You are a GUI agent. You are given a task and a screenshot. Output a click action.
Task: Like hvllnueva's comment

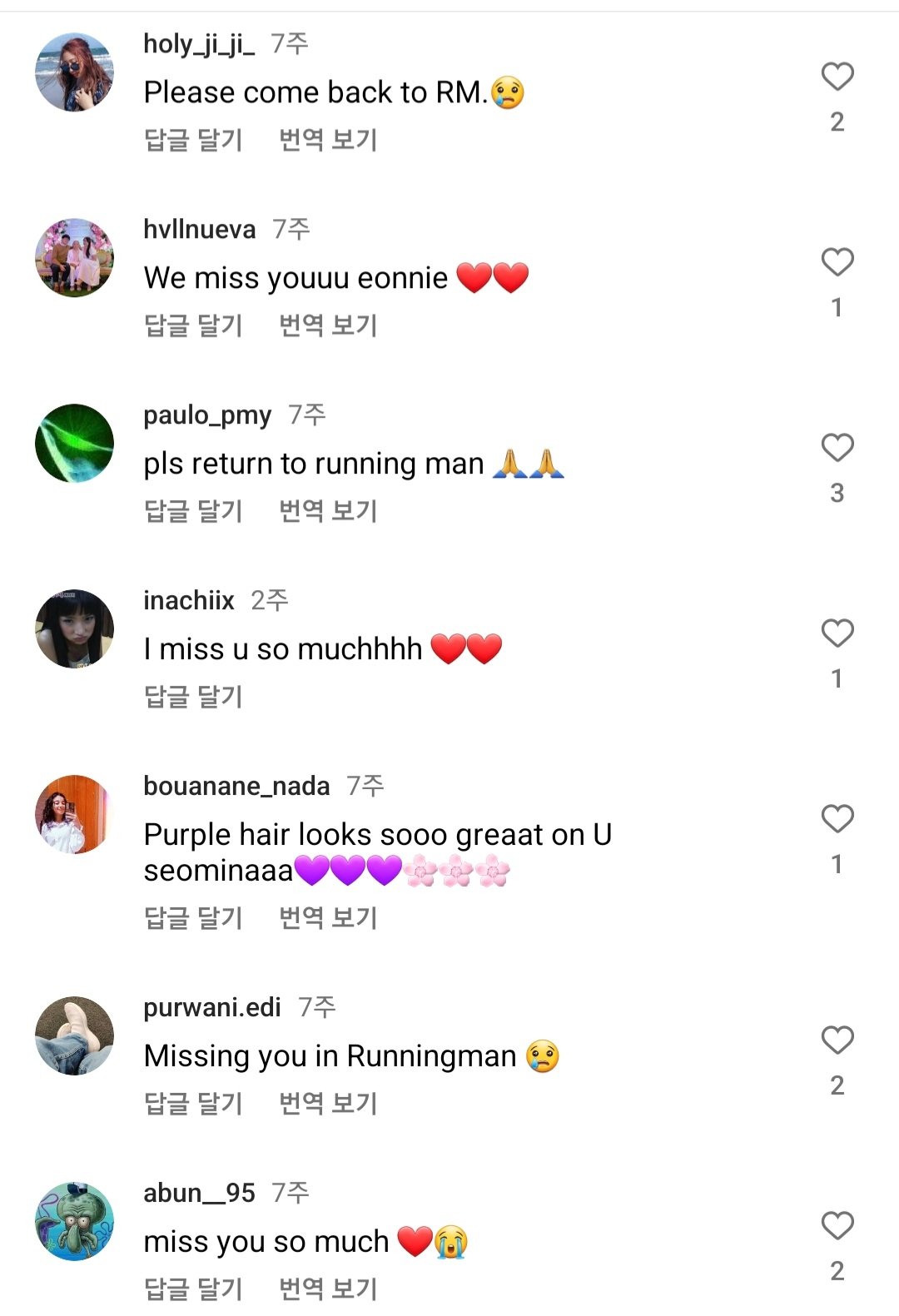[837, 262]
